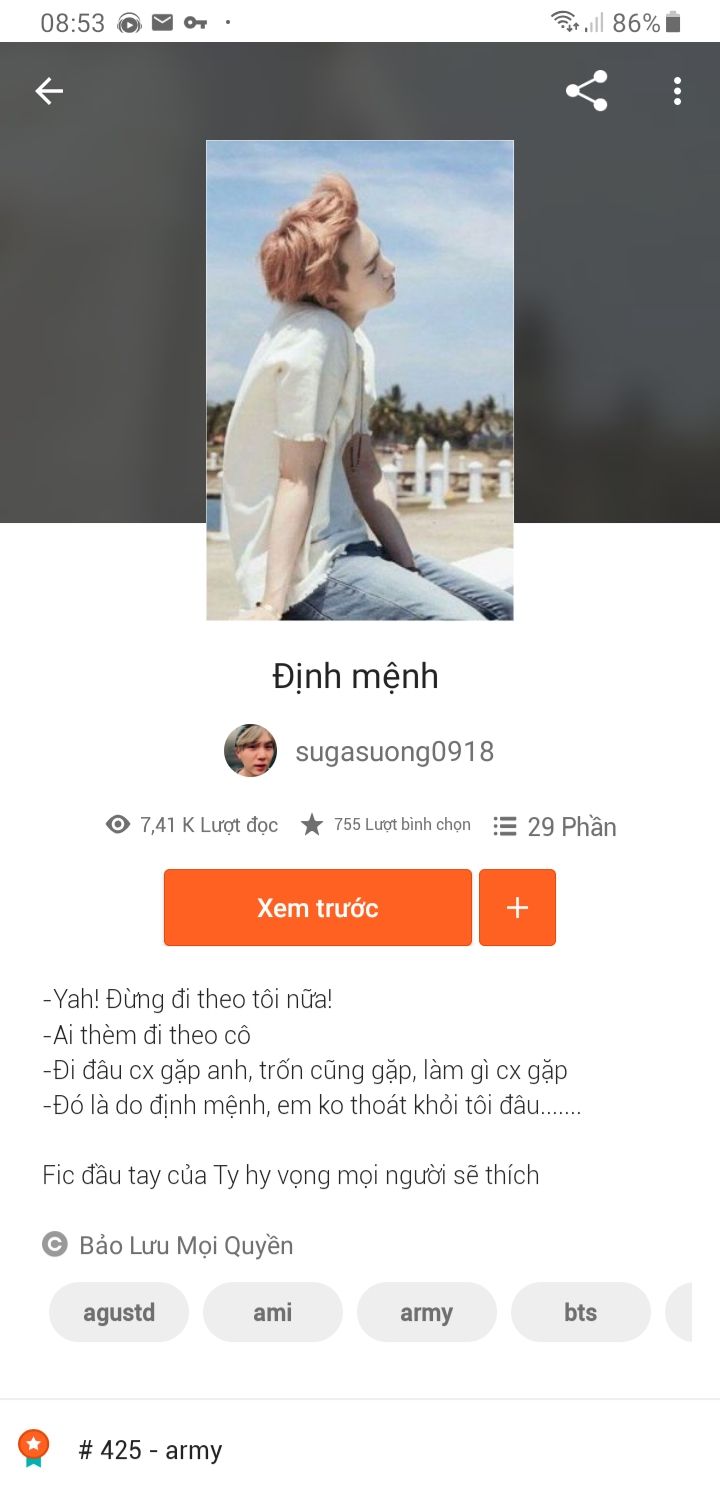The width and height of the screenshot is (720, 1507).
Task: Select the agustd tag chip
Action: coord(119,1312)
